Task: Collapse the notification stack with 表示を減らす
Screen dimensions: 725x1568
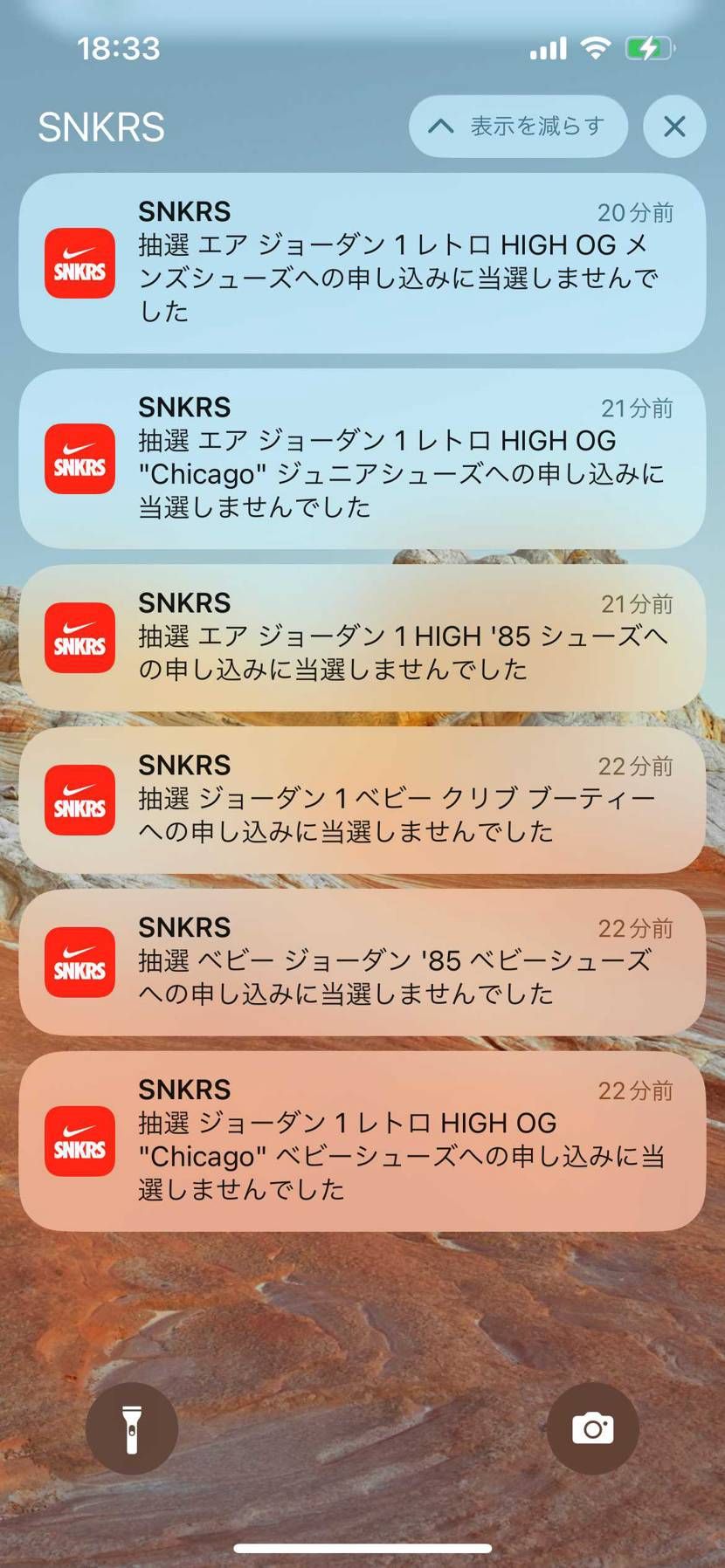Action: point(518,127)
